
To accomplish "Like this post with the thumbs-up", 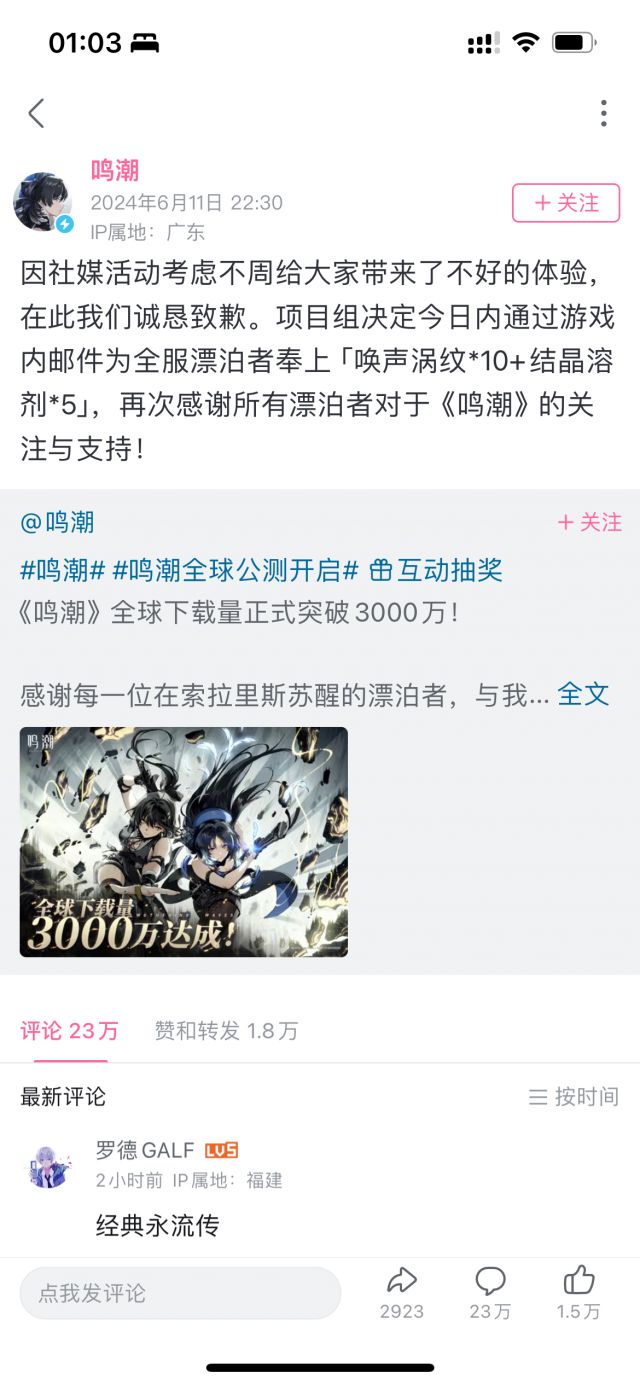I will [x=579, y=1292].
